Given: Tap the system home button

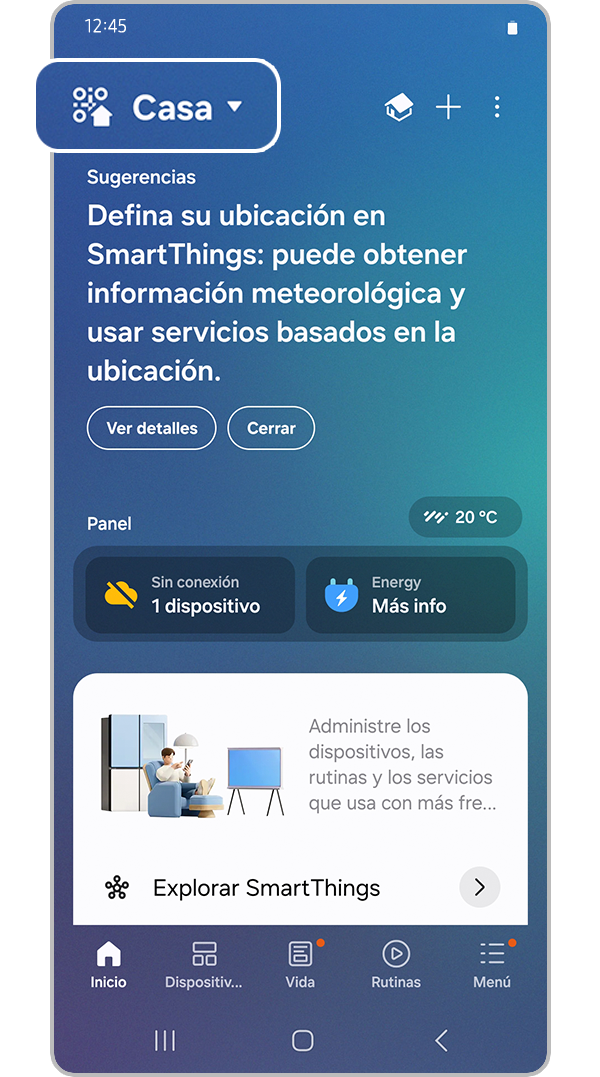Looking at the screenshot, I should (x=302, y=1041).
